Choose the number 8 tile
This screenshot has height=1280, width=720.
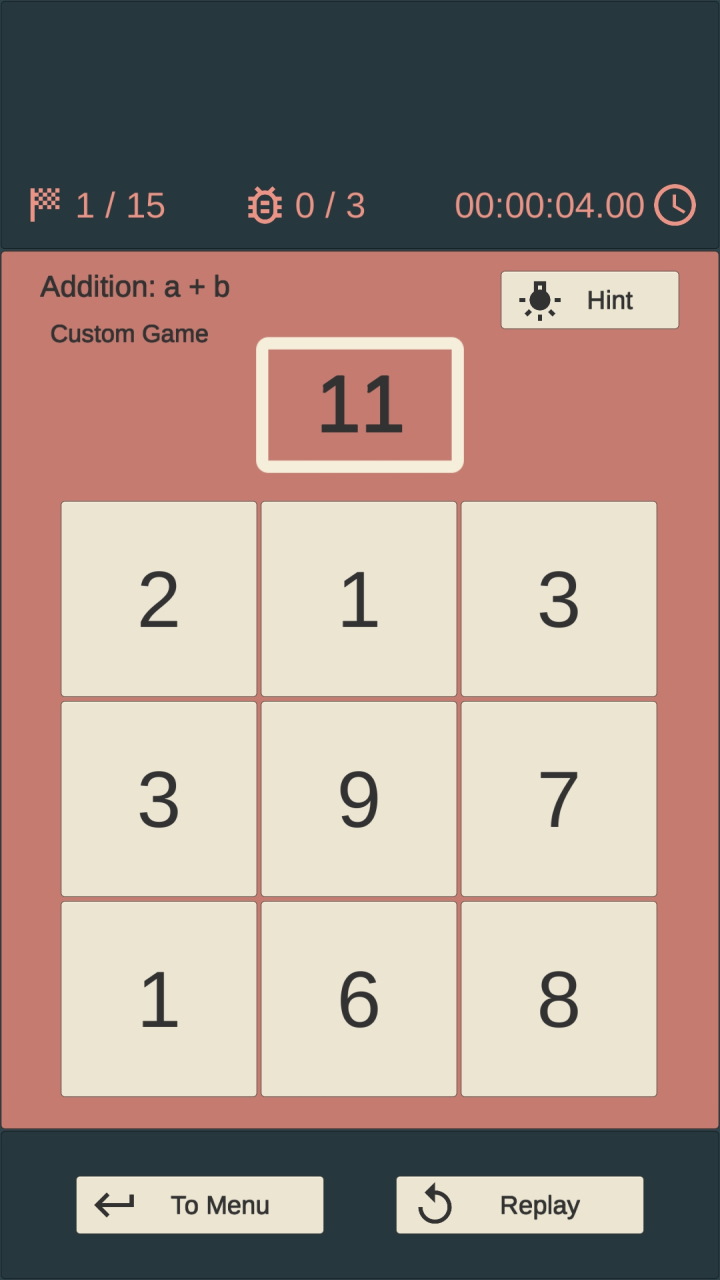click(x=559, y=999)
